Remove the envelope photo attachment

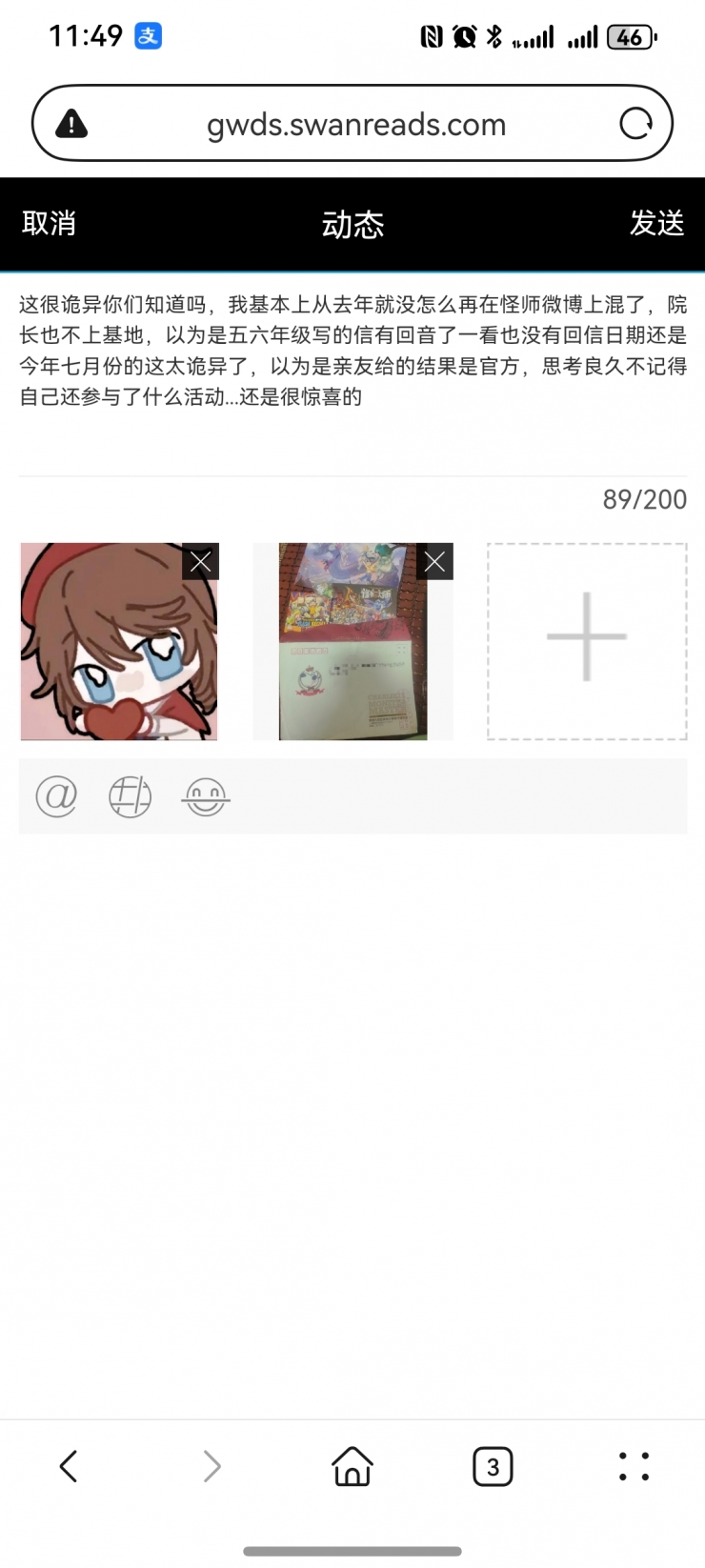(x=434, y=562)
